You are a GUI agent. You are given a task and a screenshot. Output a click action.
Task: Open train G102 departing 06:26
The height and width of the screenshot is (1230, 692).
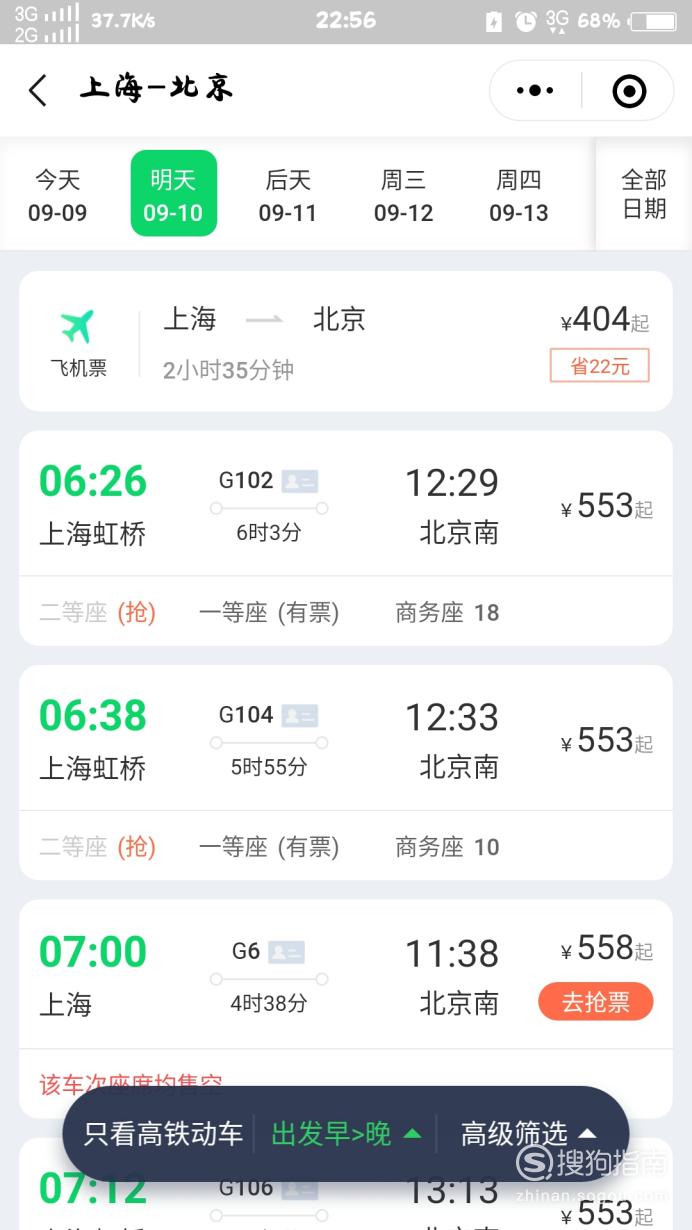tap(346, 538)
